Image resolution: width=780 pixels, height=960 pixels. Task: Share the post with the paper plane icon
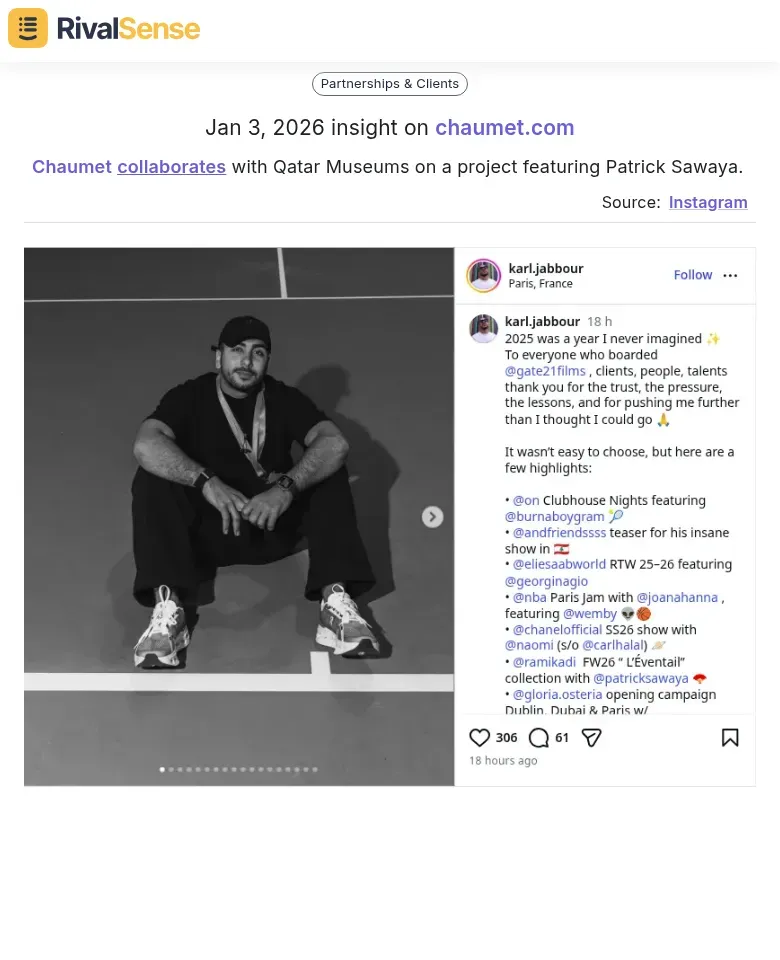click(x=591, y=737)
